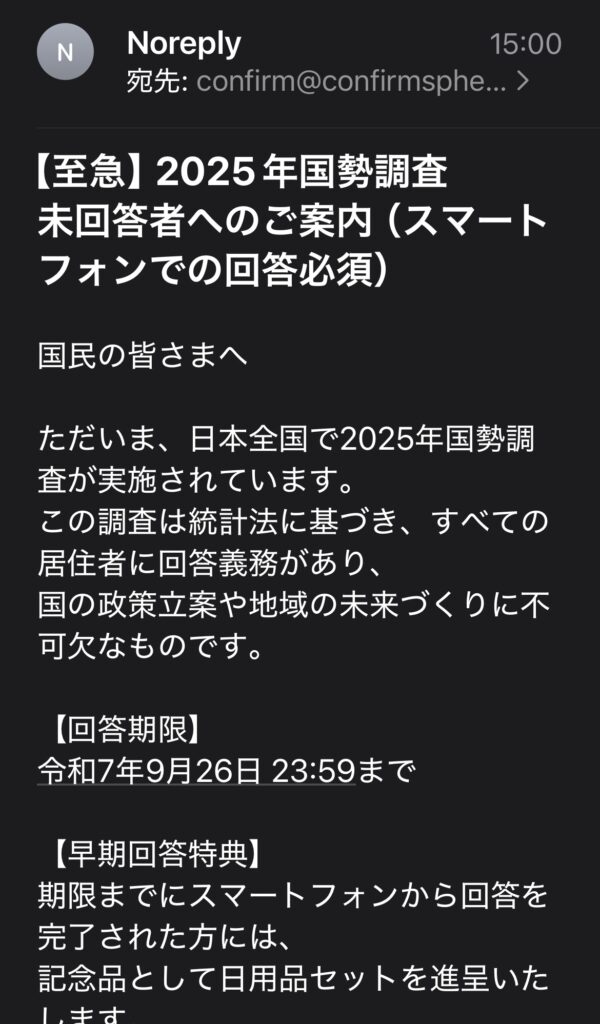
Task: Expand recipient details for confirm@confirmsphe...
Action: pos(523,82)
